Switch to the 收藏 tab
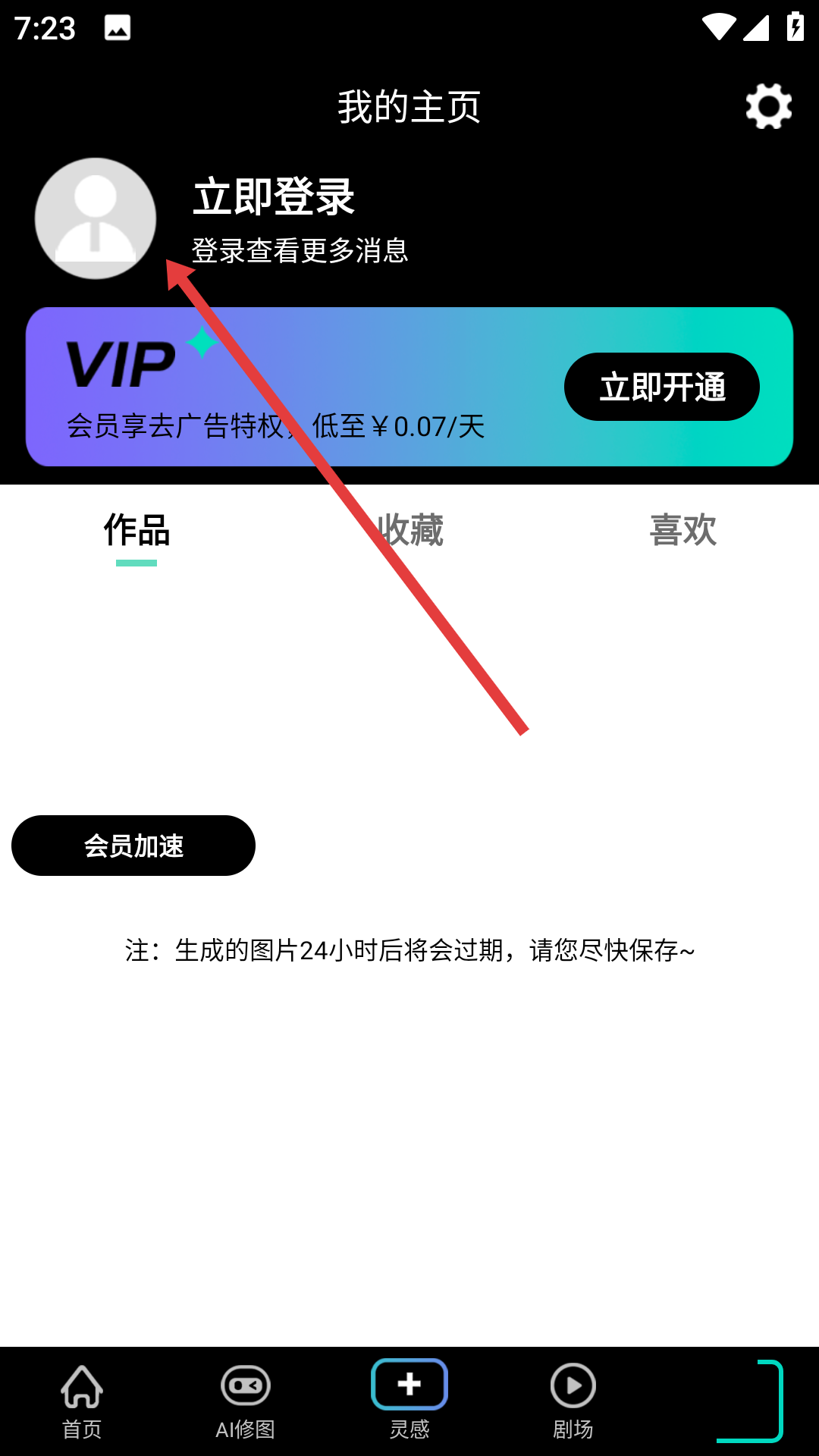Viewport: 819px width, 1456px height. coord(409,530)
